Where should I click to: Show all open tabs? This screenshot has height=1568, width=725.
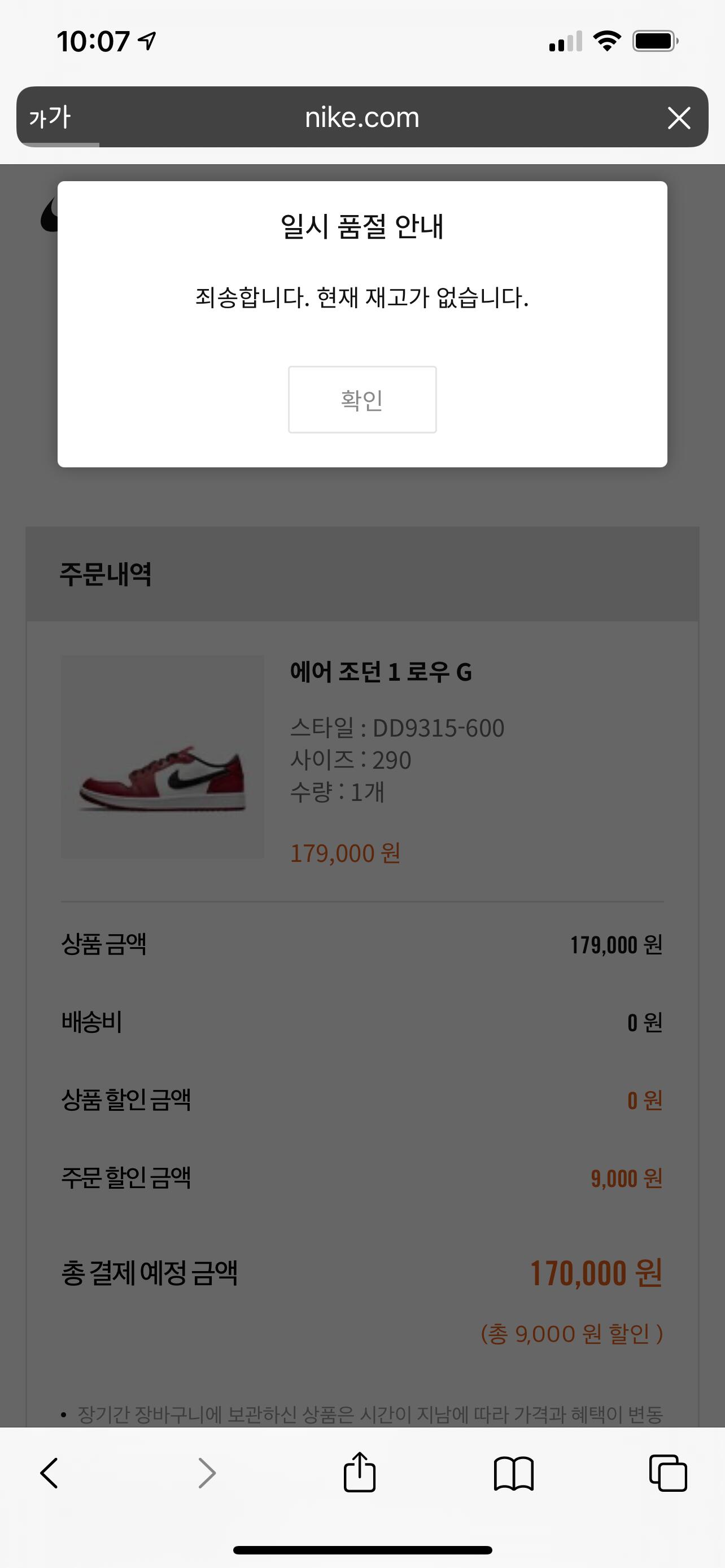coord(668,1473)
